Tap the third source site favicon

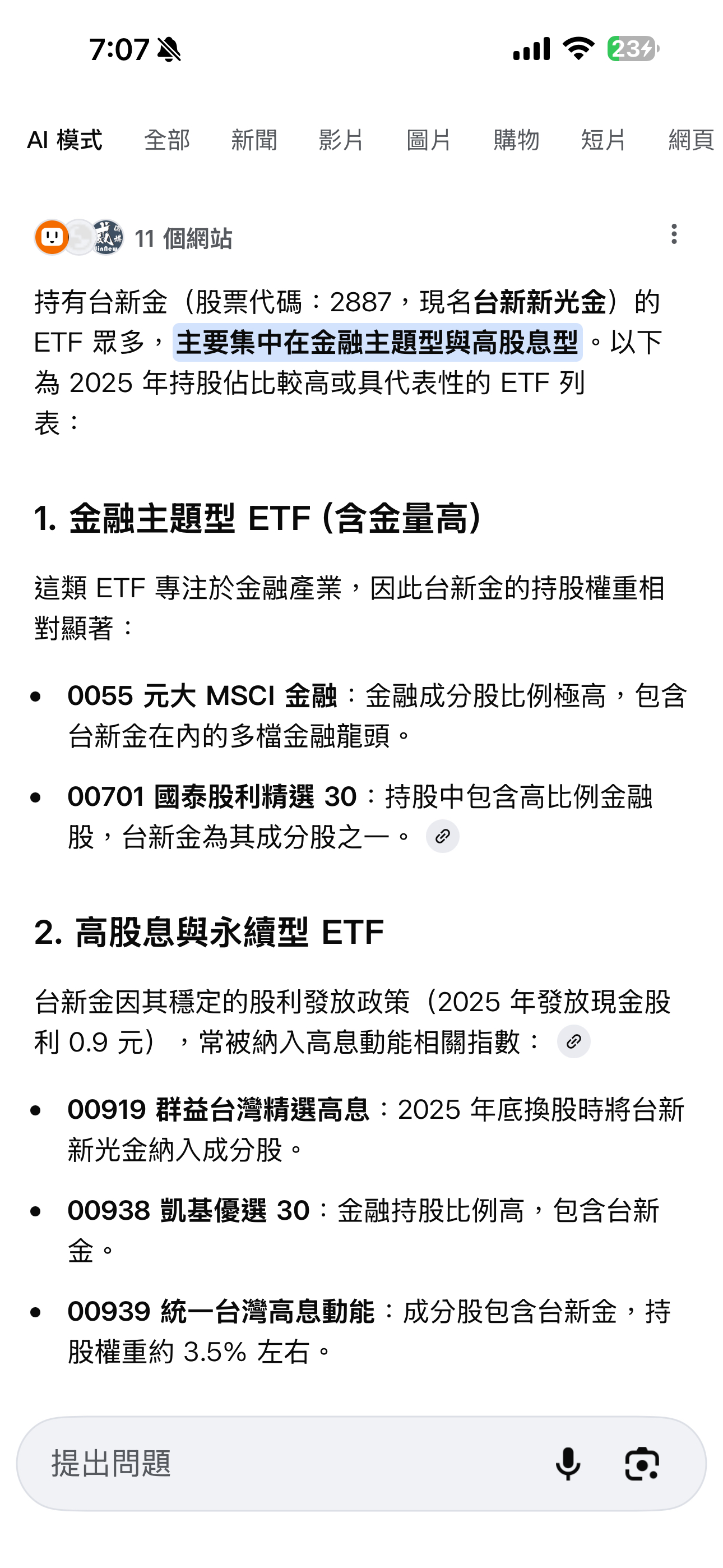click(x=108, y=238)
